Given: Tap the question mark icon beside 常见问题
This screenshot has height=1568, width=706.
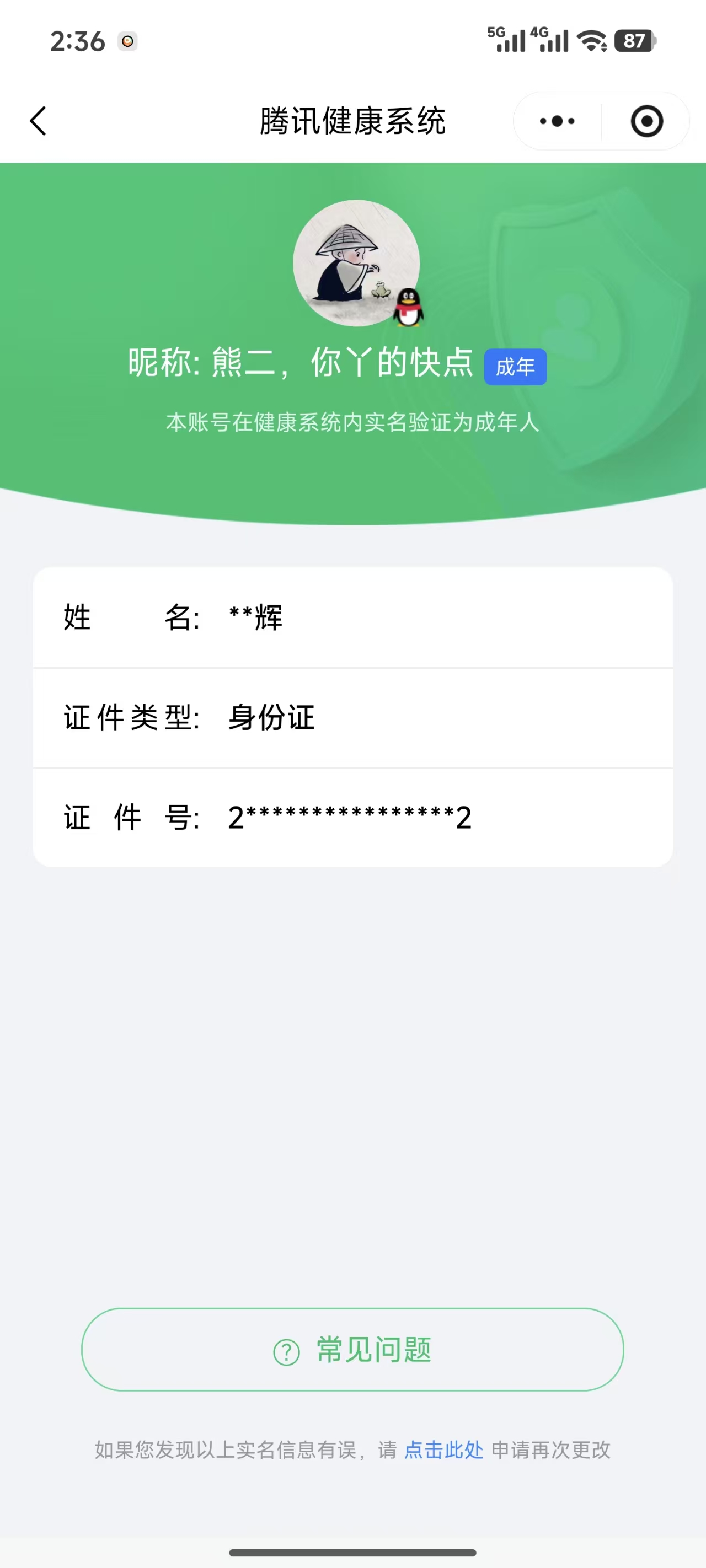Looking at the screenshot, I should pos(286,1353).
